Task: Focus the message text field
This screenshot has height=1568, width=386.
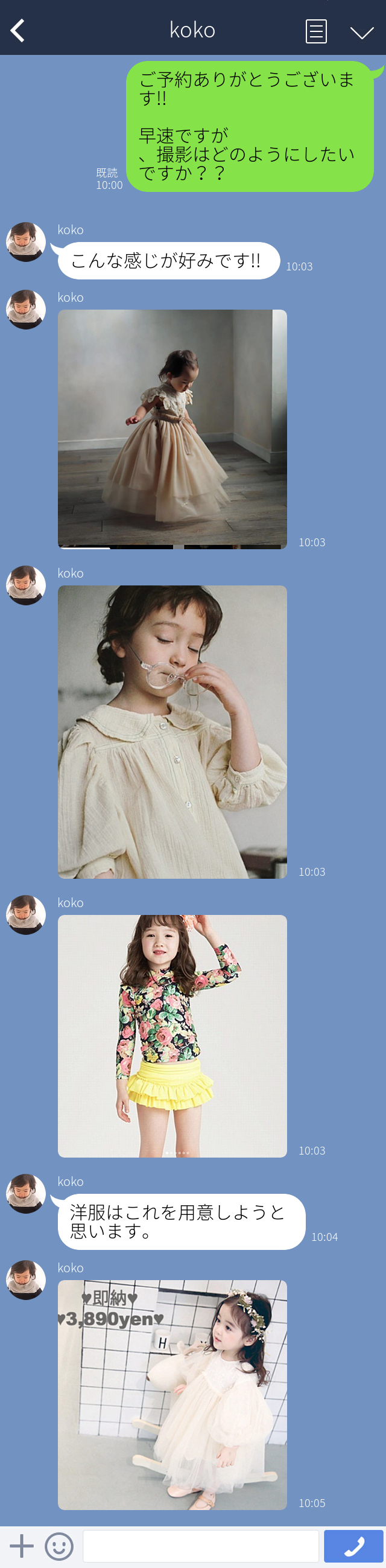Action: (x=201, y=1546)
